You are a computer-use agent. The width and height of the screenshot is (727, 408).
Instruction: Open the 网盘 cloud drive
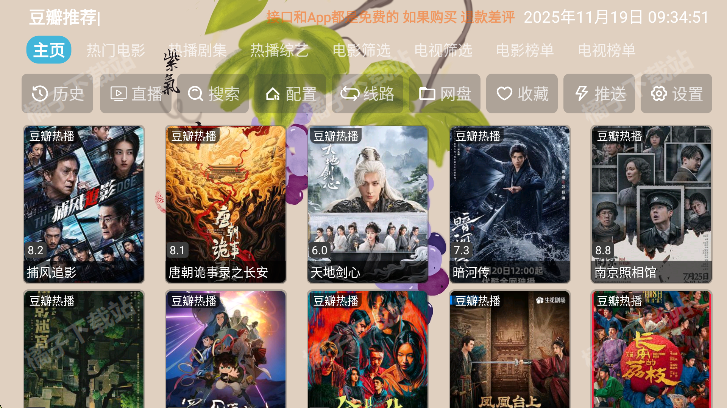tap(445, 94)
